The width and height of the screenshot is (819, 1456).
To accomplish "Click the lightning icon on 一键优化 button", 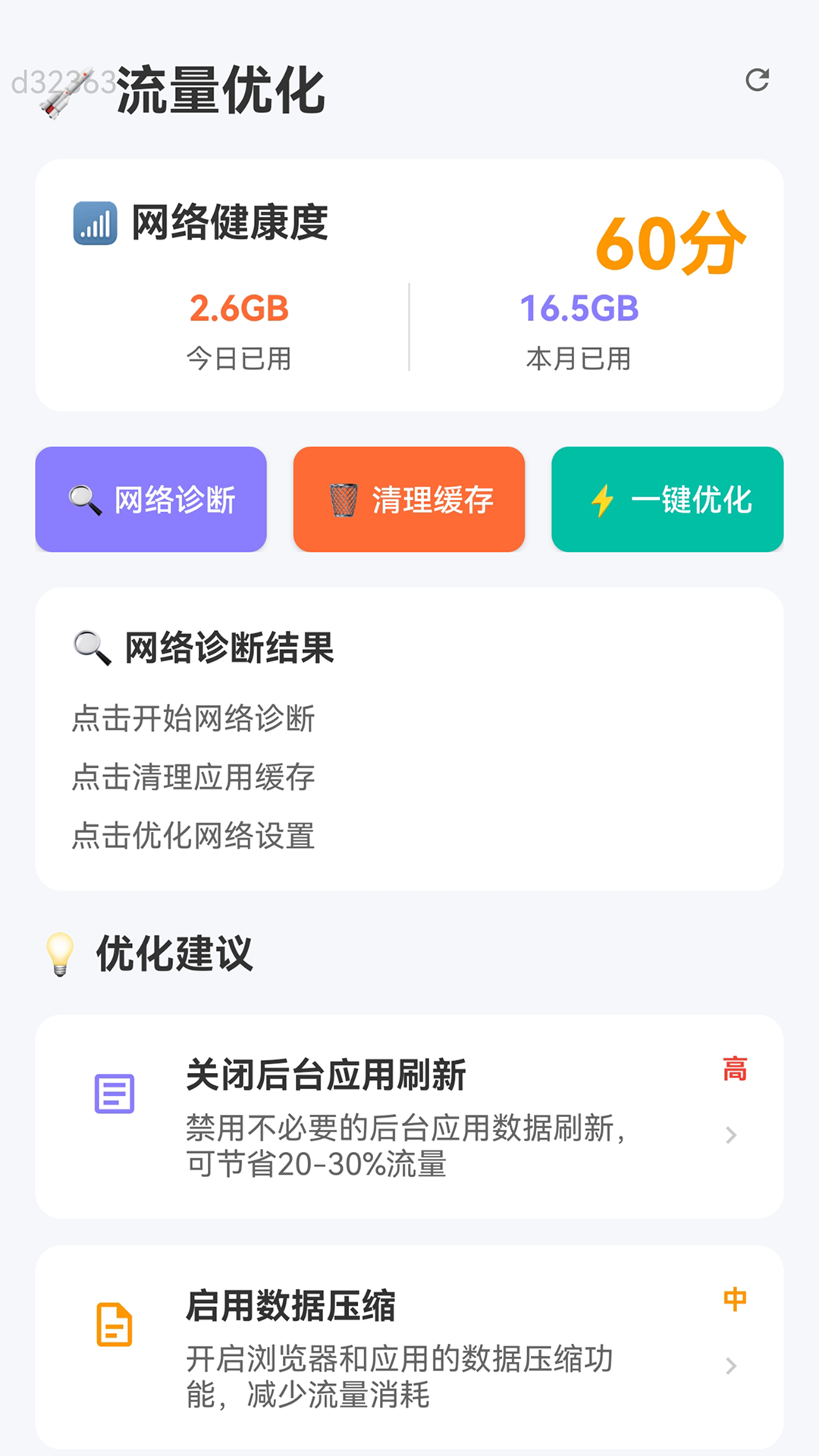I will click(x=602, y=498).
